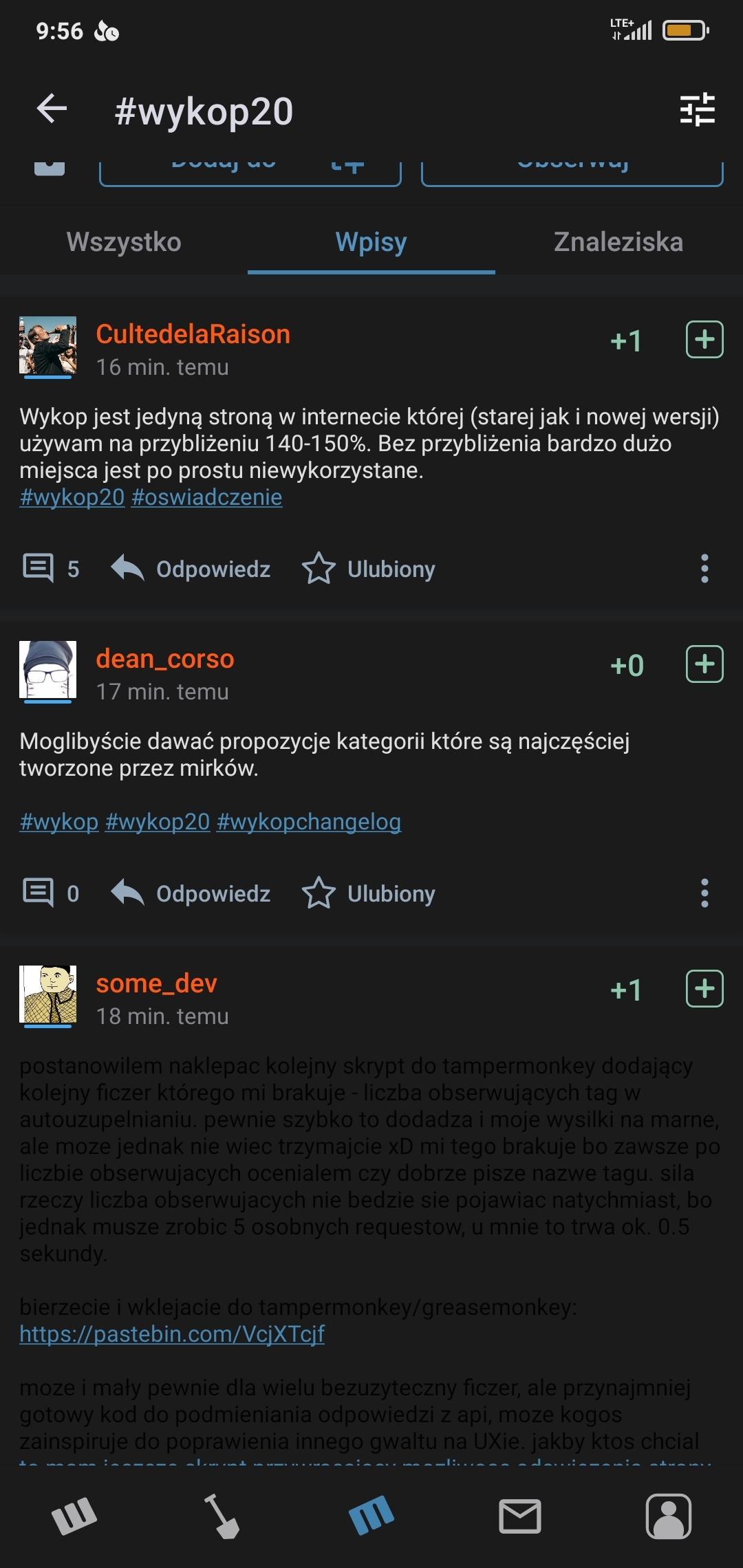View the 5 comments on CultedelaRaison's post

click(51, 569)
